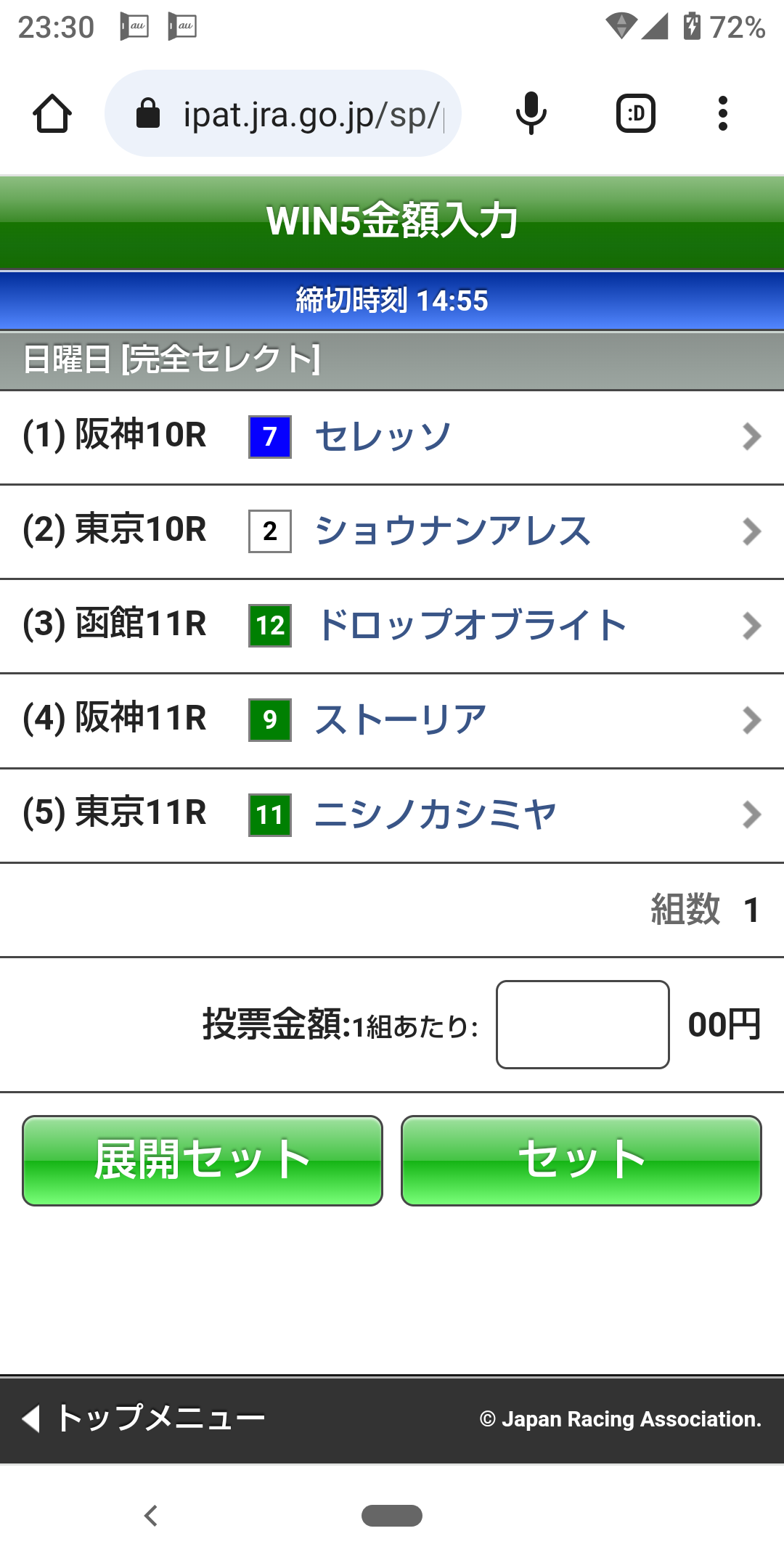Open the 函館11R ドロップオブライト row
The image size is (784, 1568).
pos(392,626)
